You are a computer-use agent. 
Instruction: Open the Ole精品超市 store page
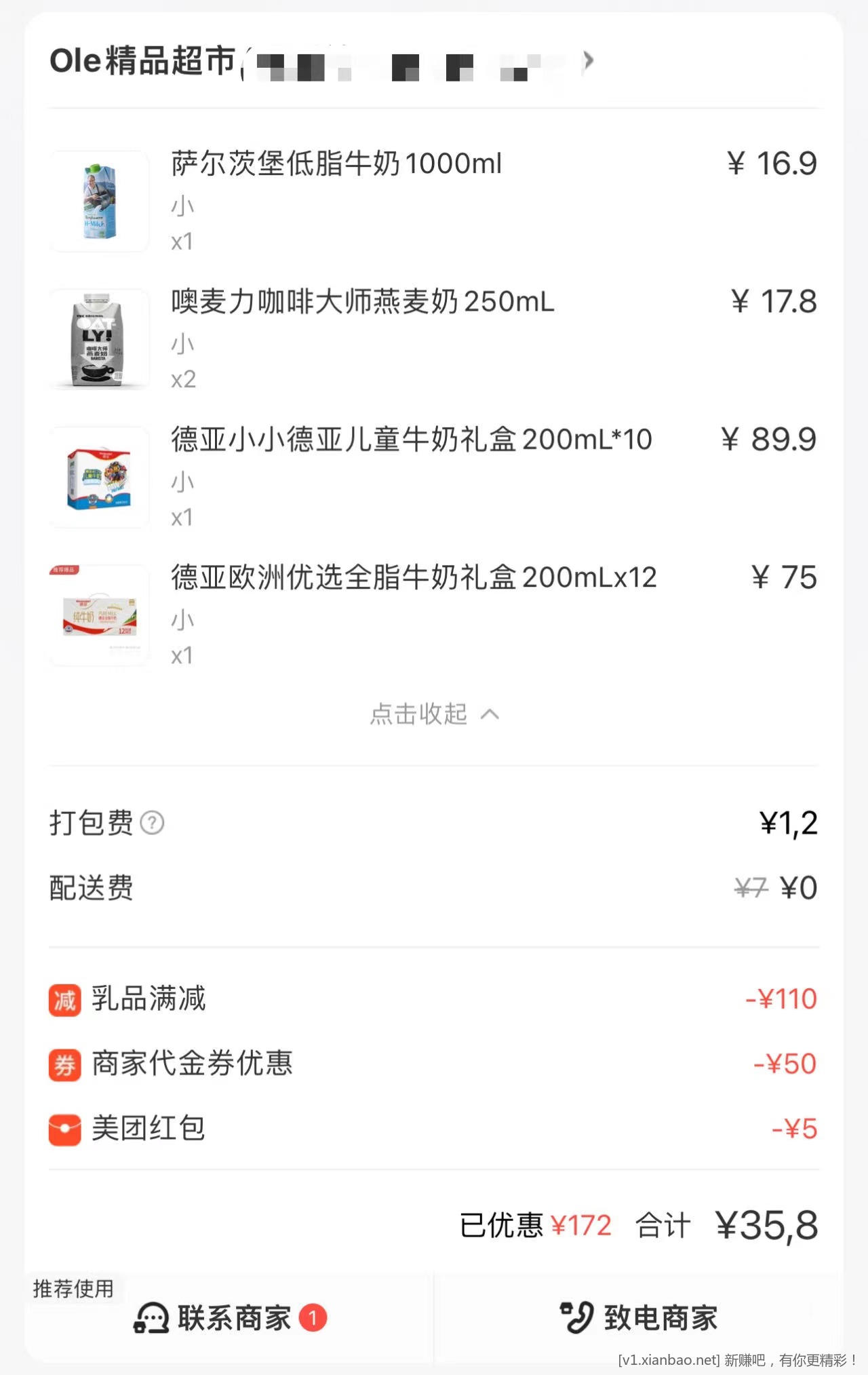tap(142, 61)
